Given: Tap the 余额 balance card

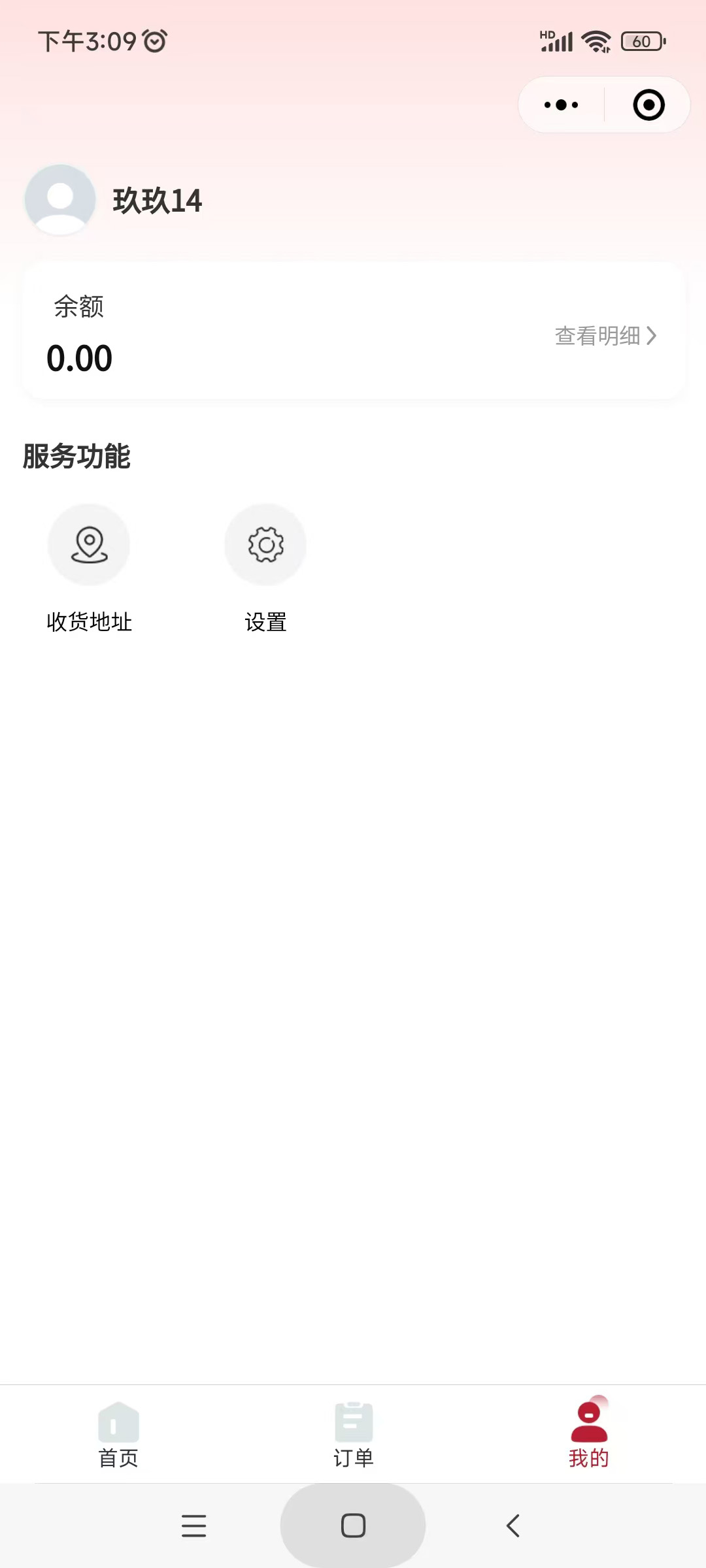Looking at the screenshot, I should (353, 330).
